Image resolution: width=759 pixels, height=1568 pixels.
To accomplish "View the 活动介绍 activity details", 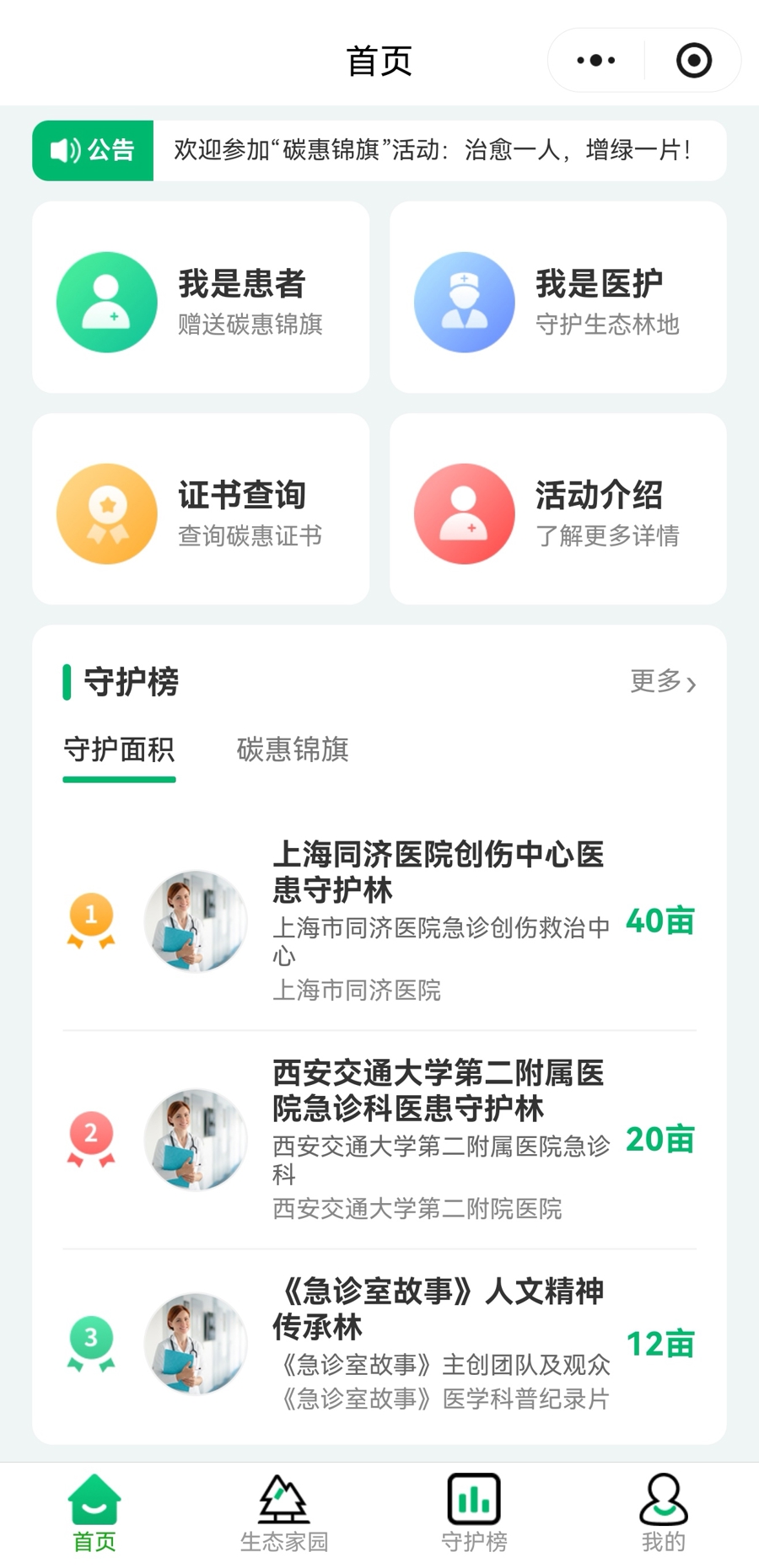I will 558,509.
